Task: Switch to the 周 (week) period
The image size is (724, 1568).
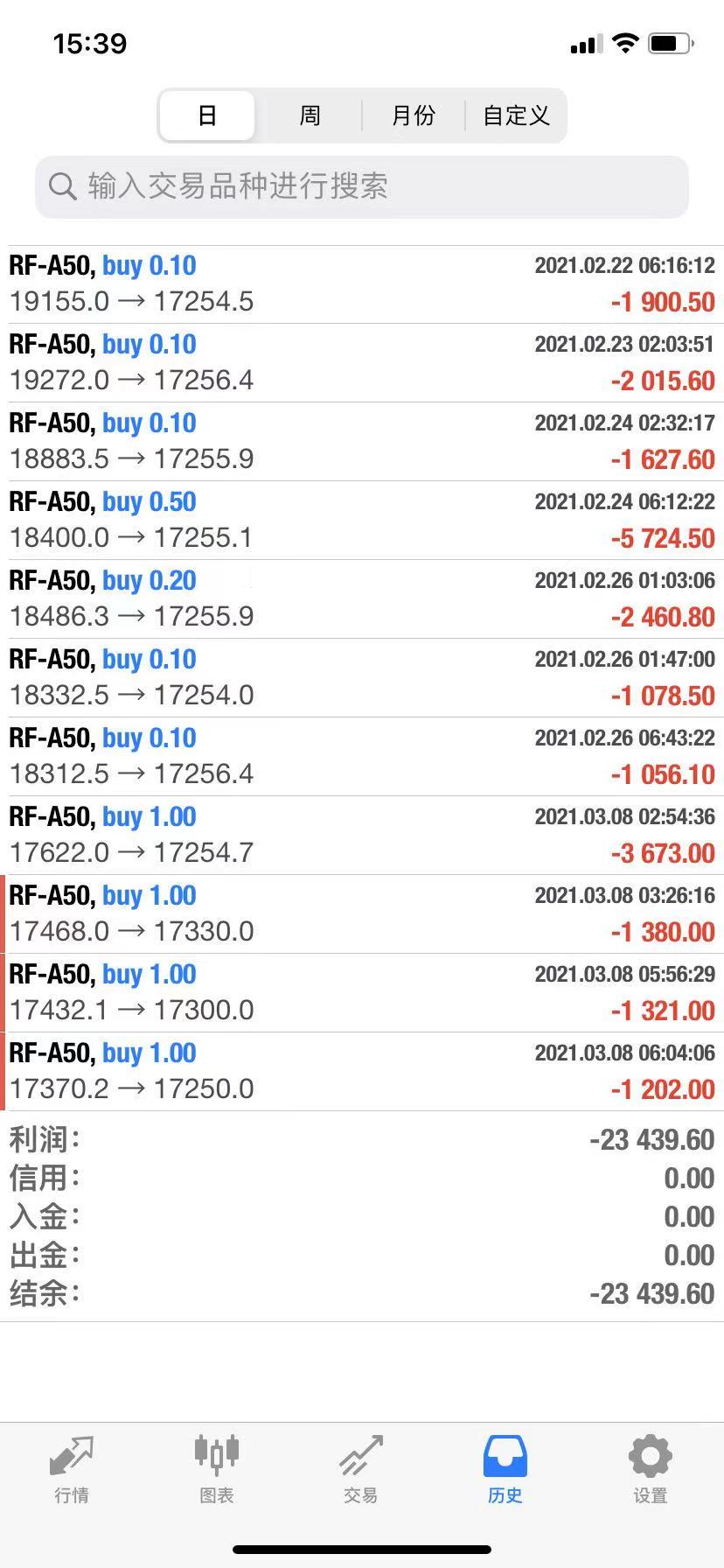Action: click(310, 115)
